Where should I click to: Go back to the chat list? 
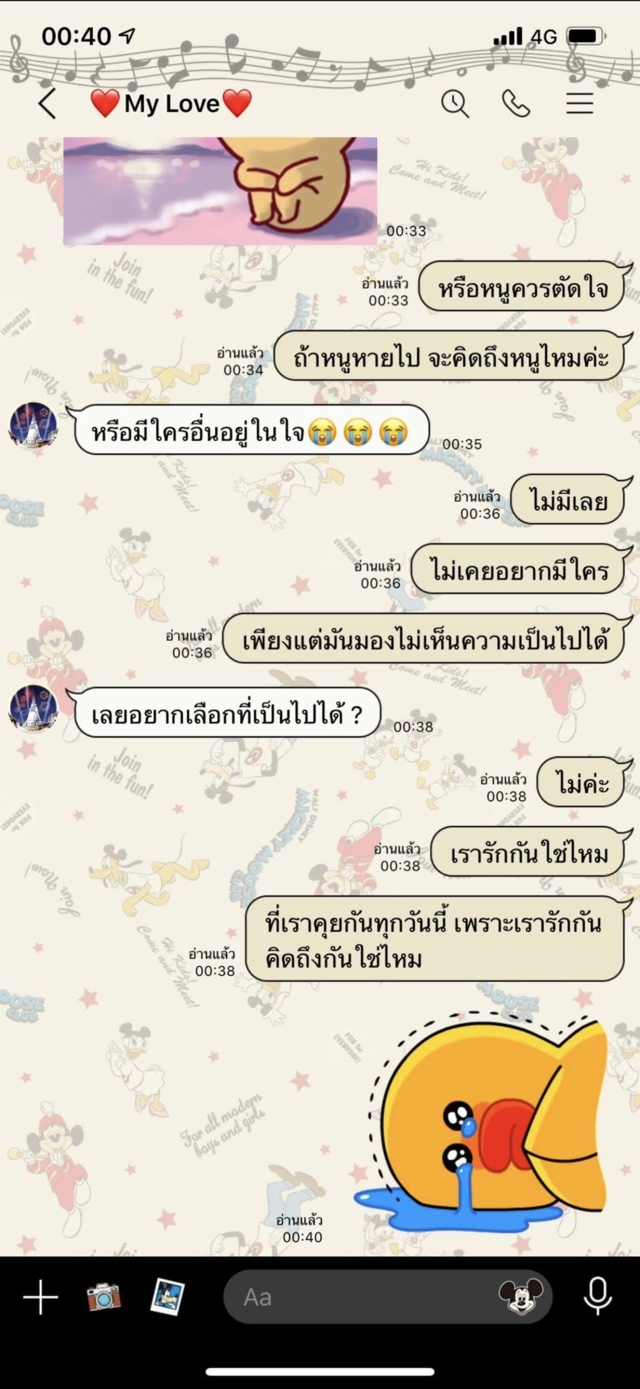click(47, 103)
